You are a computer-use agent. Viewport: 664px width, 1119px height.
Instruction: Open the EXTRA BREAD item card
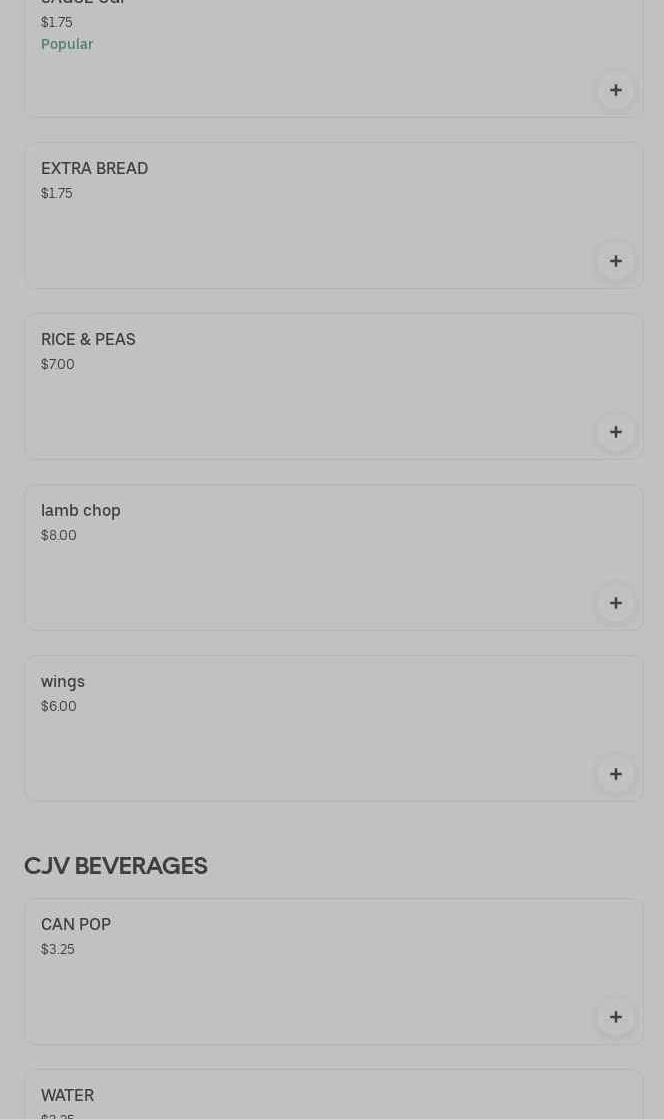300,215
